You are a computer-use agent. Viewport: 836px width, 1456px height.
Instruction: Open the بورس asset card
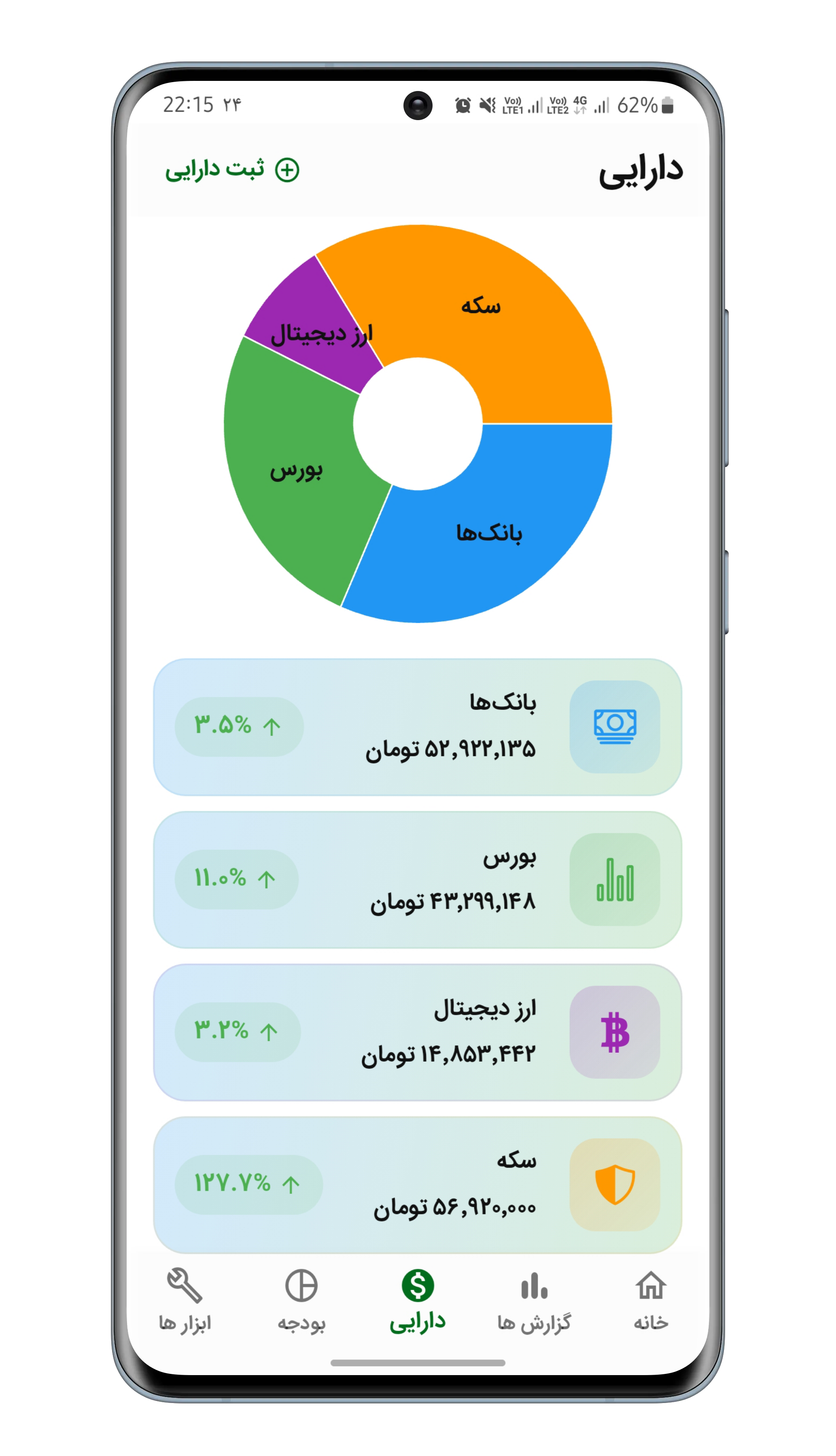418,879
